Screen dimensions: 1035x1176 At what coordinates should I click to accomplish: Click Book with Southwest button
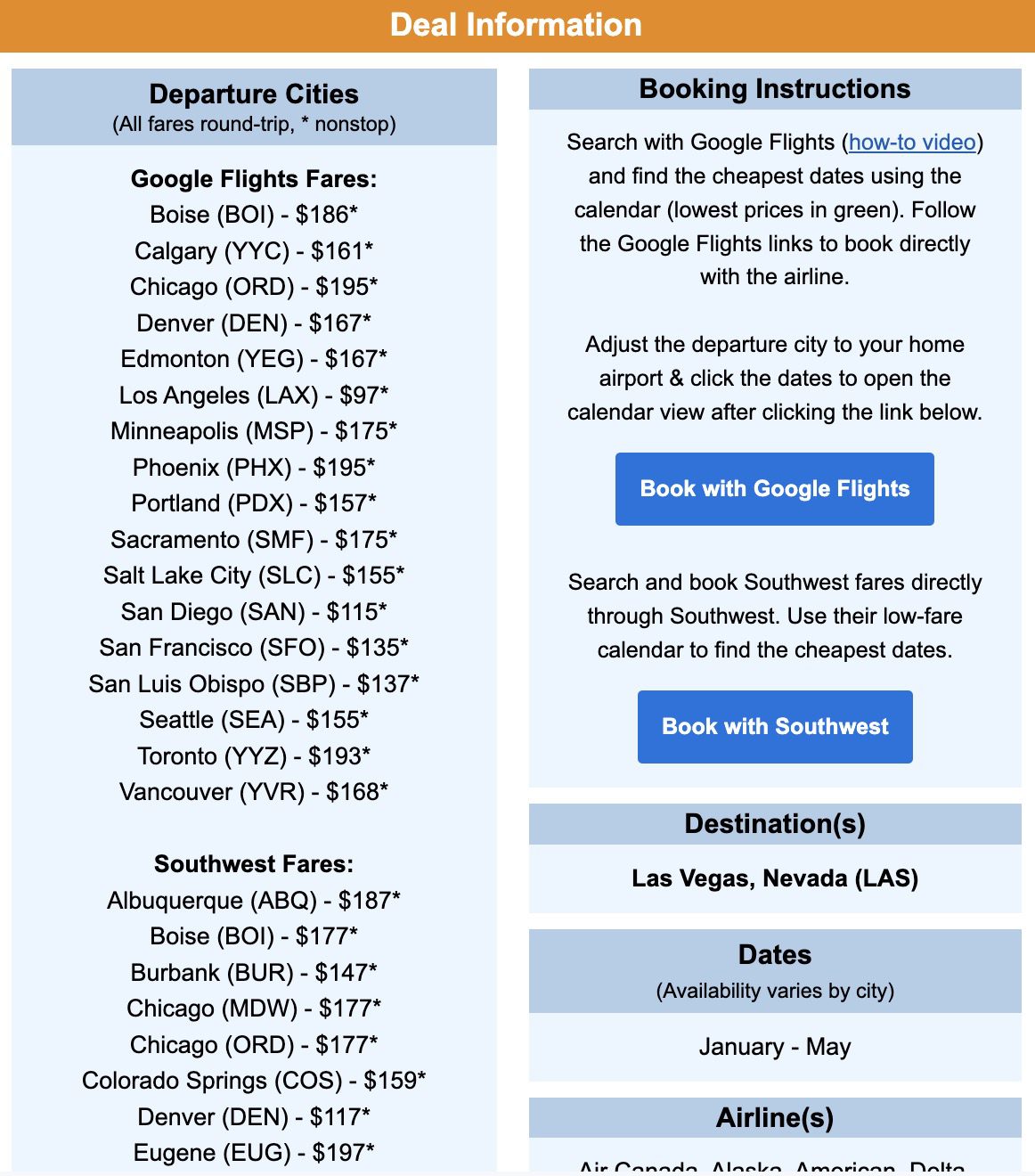(x=774, y=726)
